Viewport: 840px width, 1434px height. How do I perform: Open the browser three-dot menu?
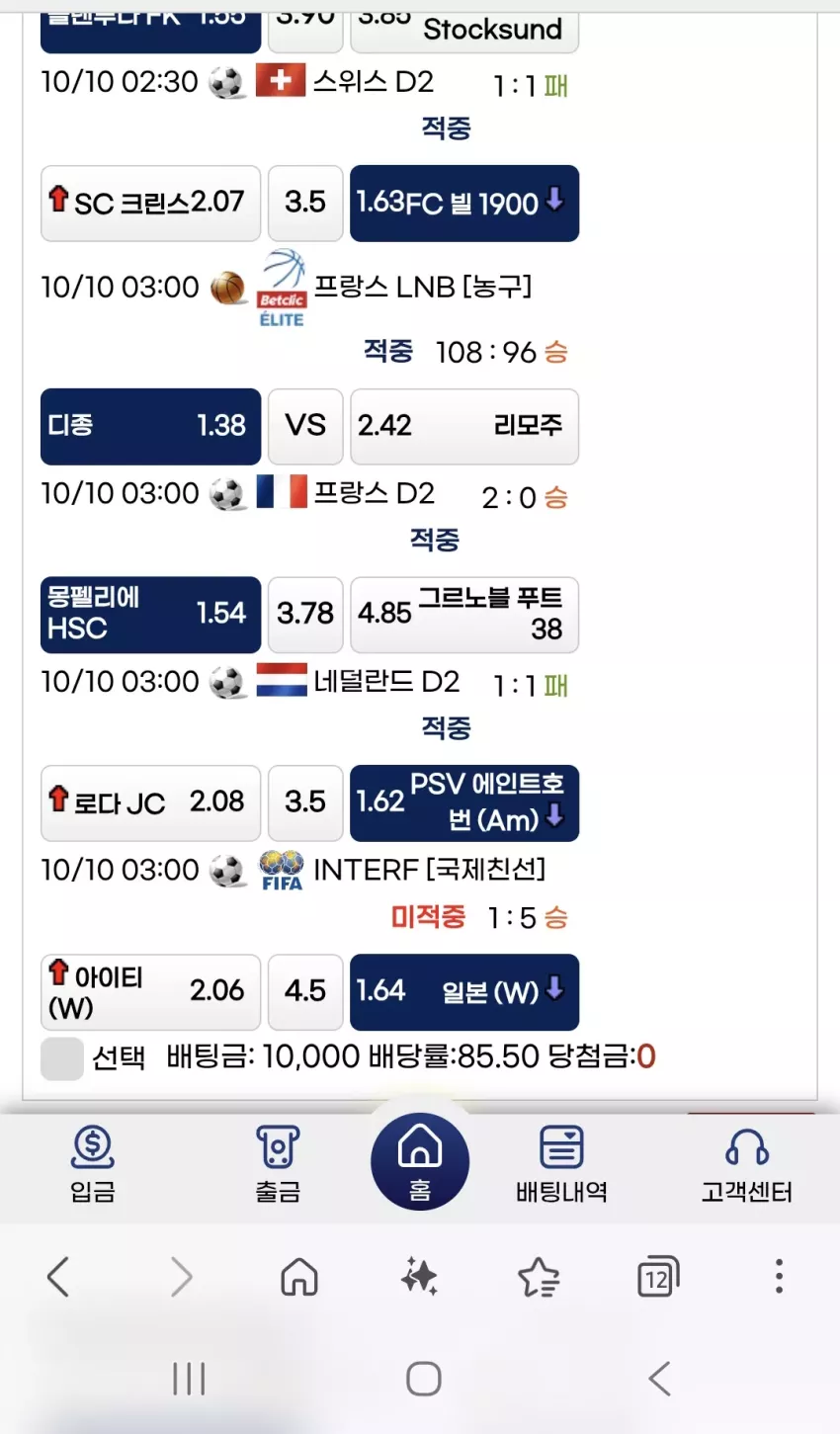point(779,1277)
